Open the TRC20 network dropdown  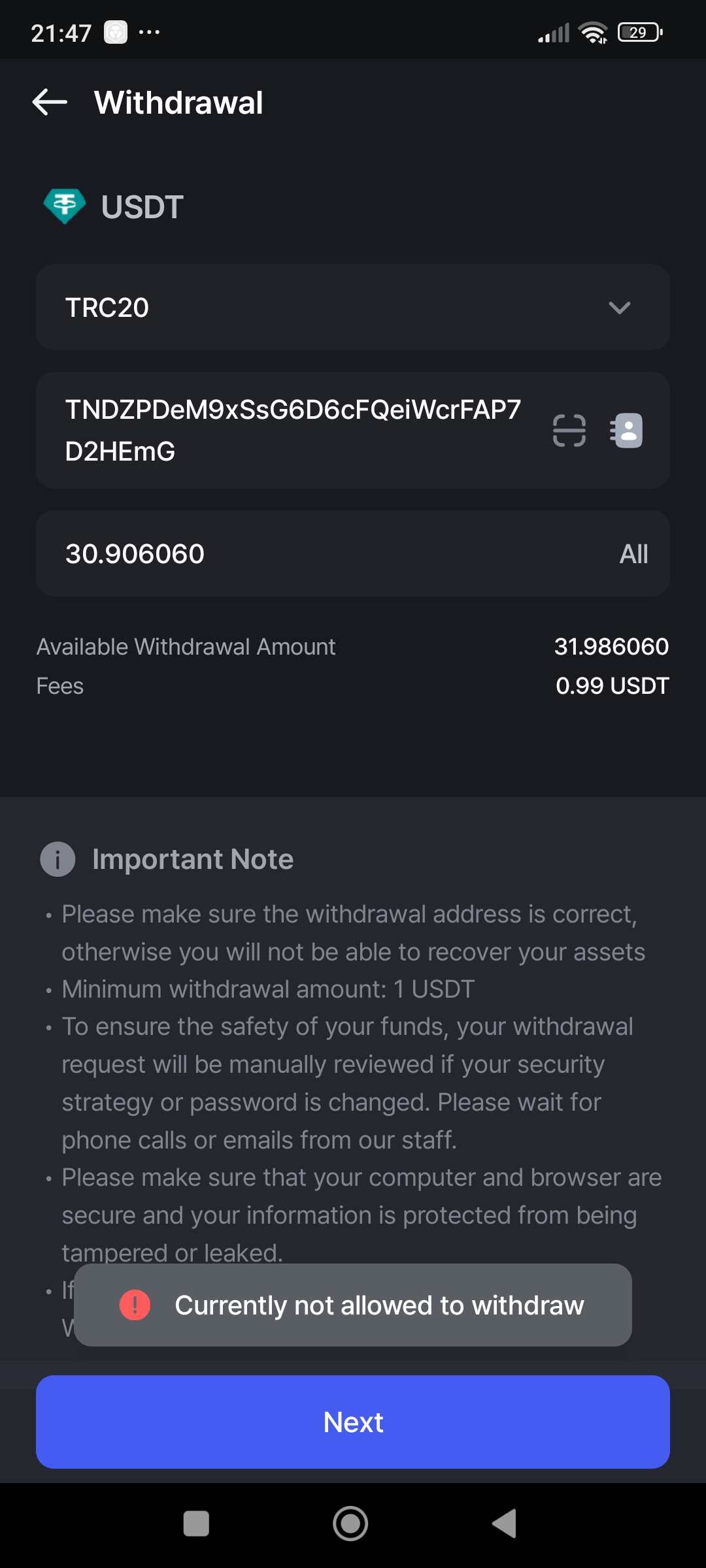[353, 307]
